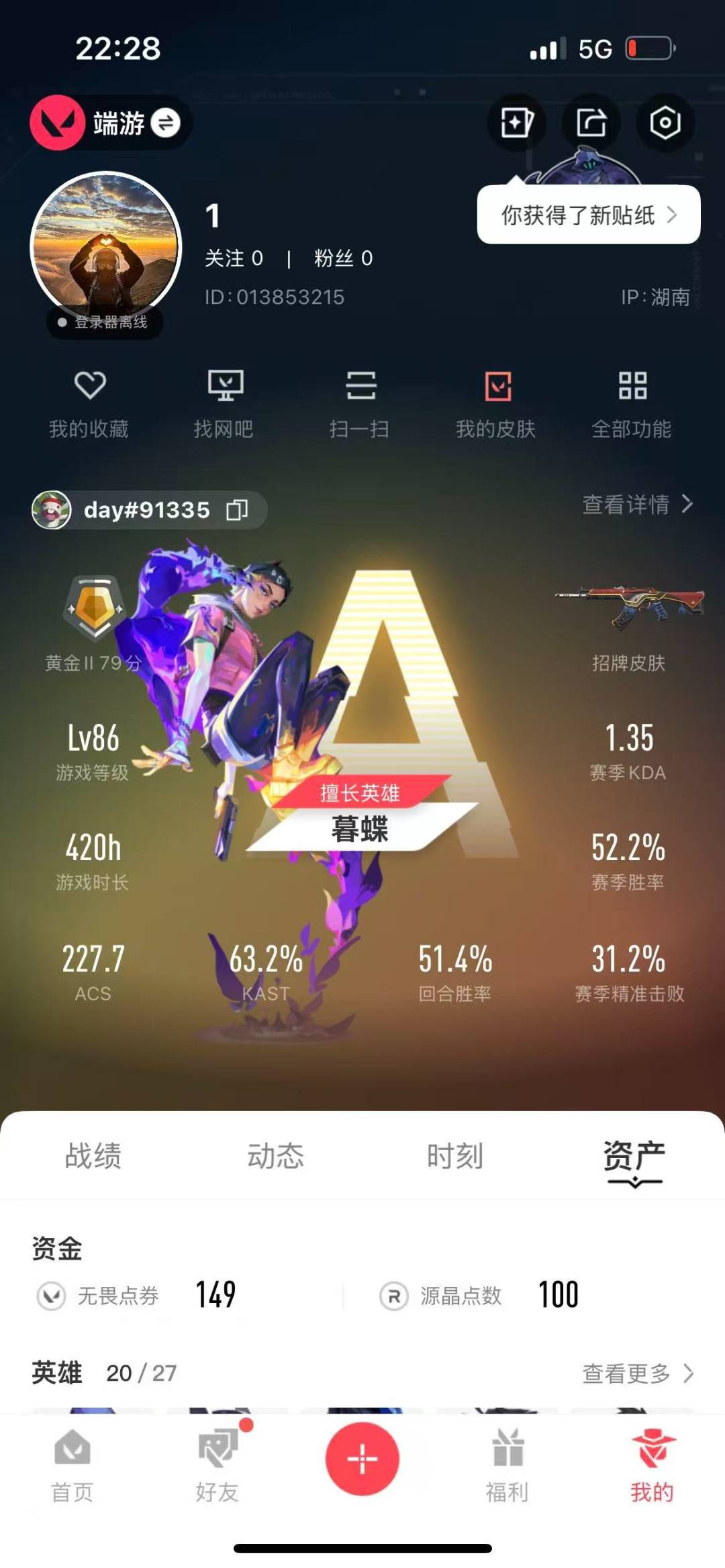Open the 好友 friends tab
725x1568 pixels.
coord(217,1465)
